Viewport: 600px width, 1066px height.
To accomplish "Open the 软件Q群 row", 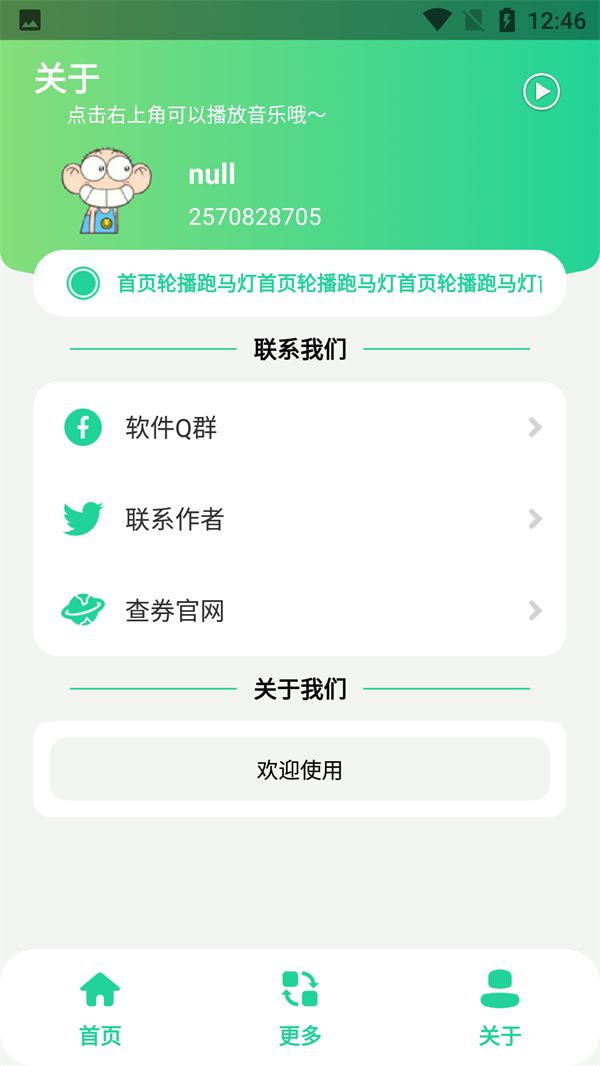I will [300, 428].
